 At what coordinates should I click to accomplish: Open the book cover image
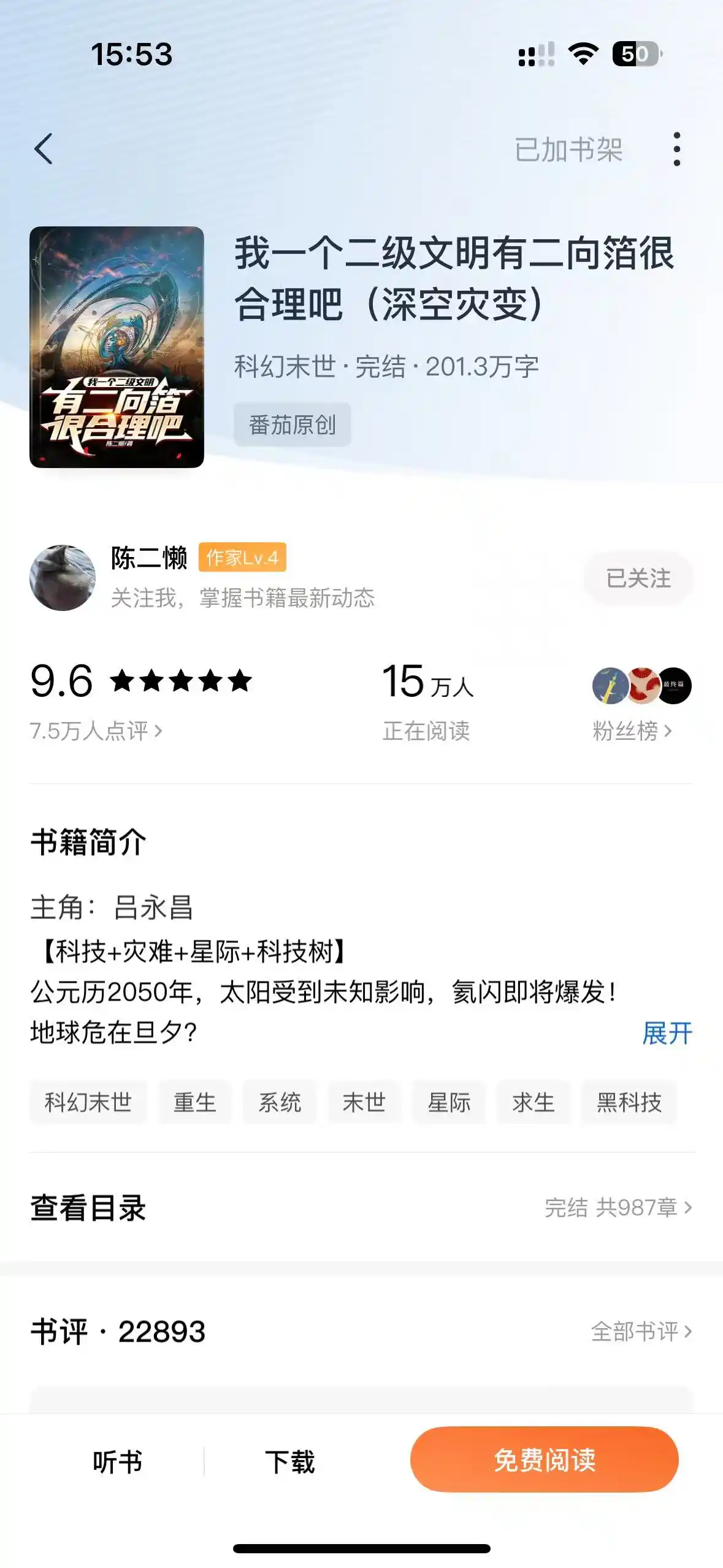pyautogui.click(x=117, y=347)
